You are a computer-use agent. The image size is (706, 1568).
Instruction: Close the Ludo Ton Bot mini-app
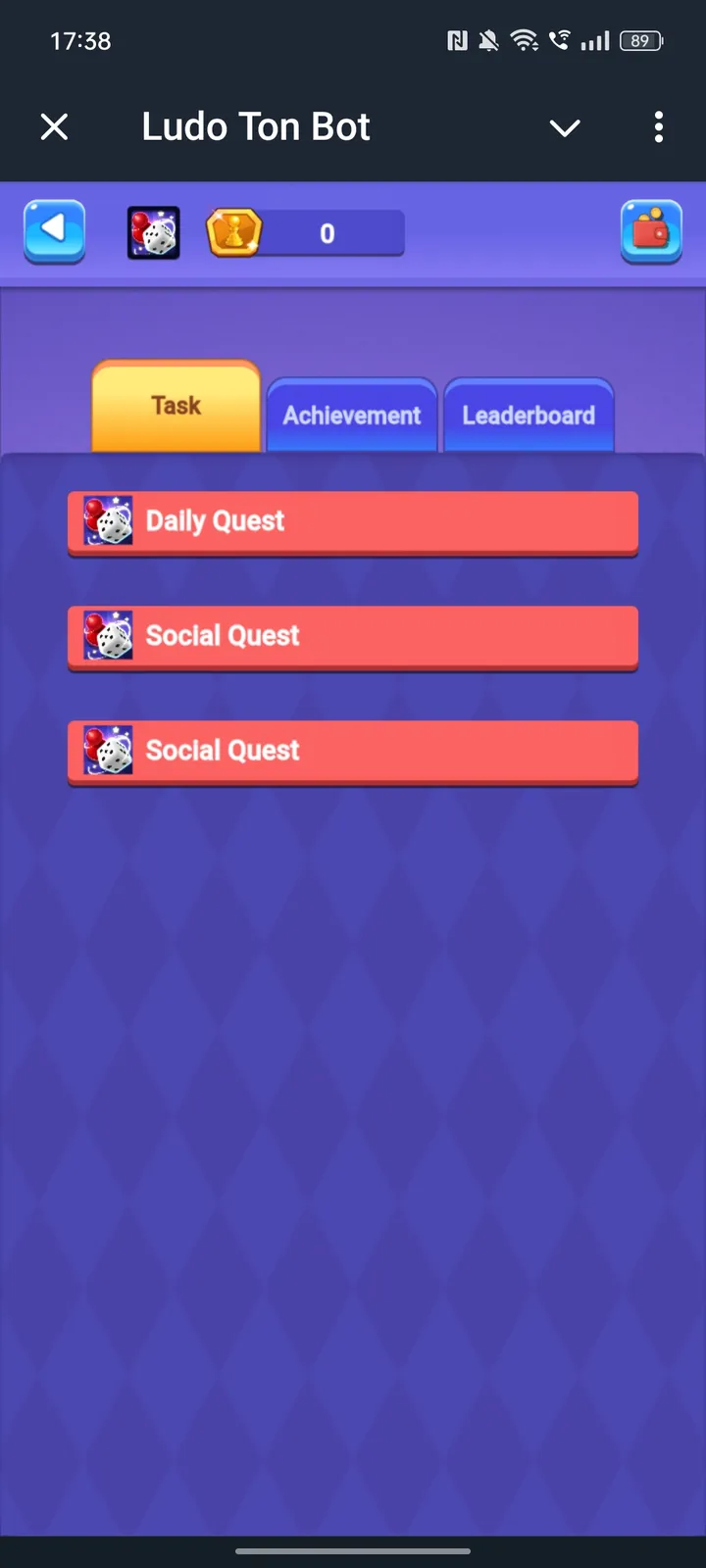[x=55, y=127]
